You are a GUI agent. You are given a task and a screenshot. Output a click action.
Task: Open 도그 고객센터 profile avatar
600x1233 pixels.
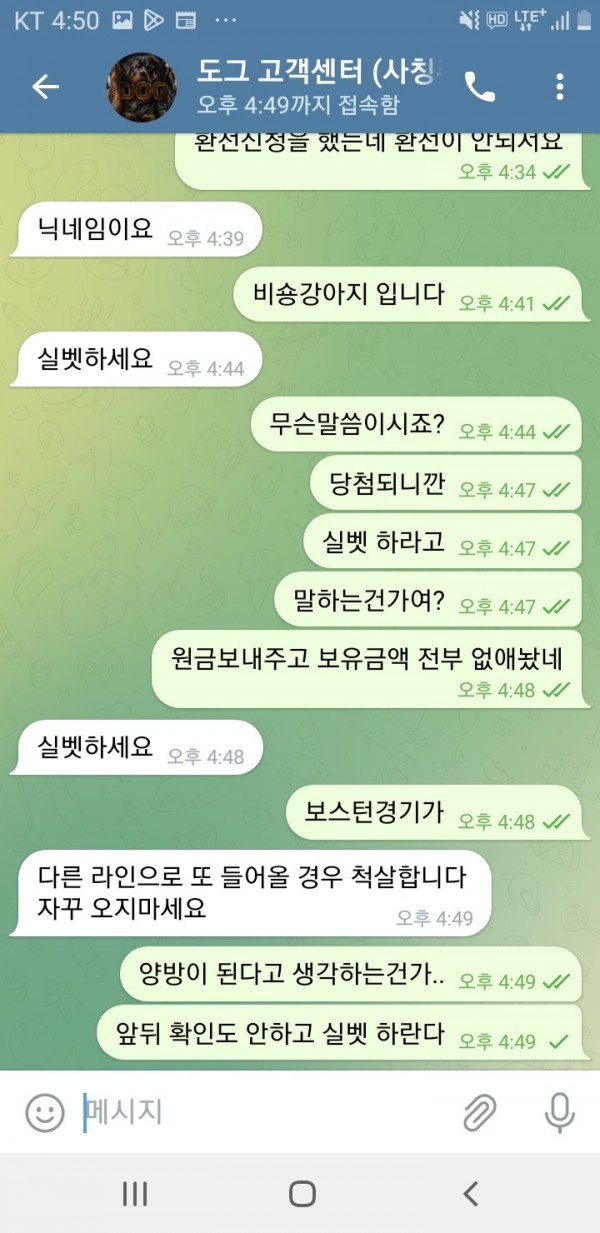point(141,87)
